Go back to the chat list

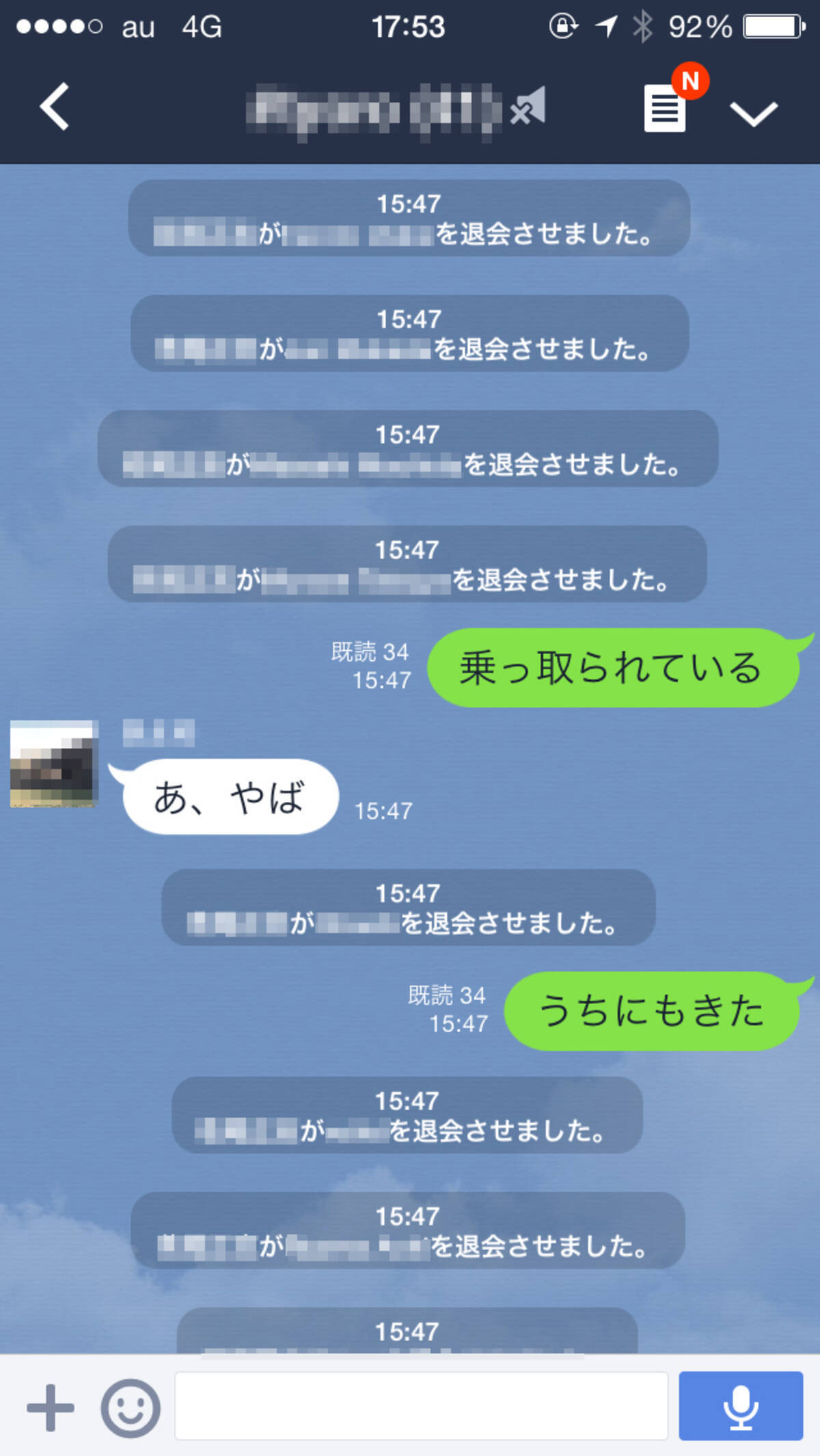(x=55, y=107)
